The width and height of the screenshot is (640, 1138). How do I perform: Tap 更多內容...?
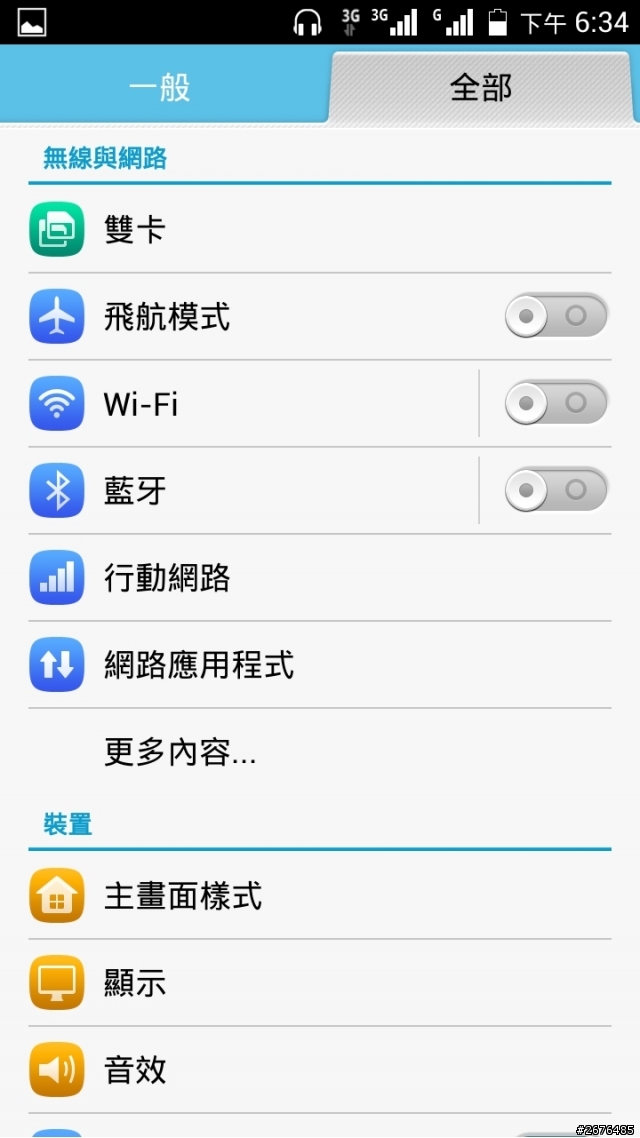[x=320, y=753]
